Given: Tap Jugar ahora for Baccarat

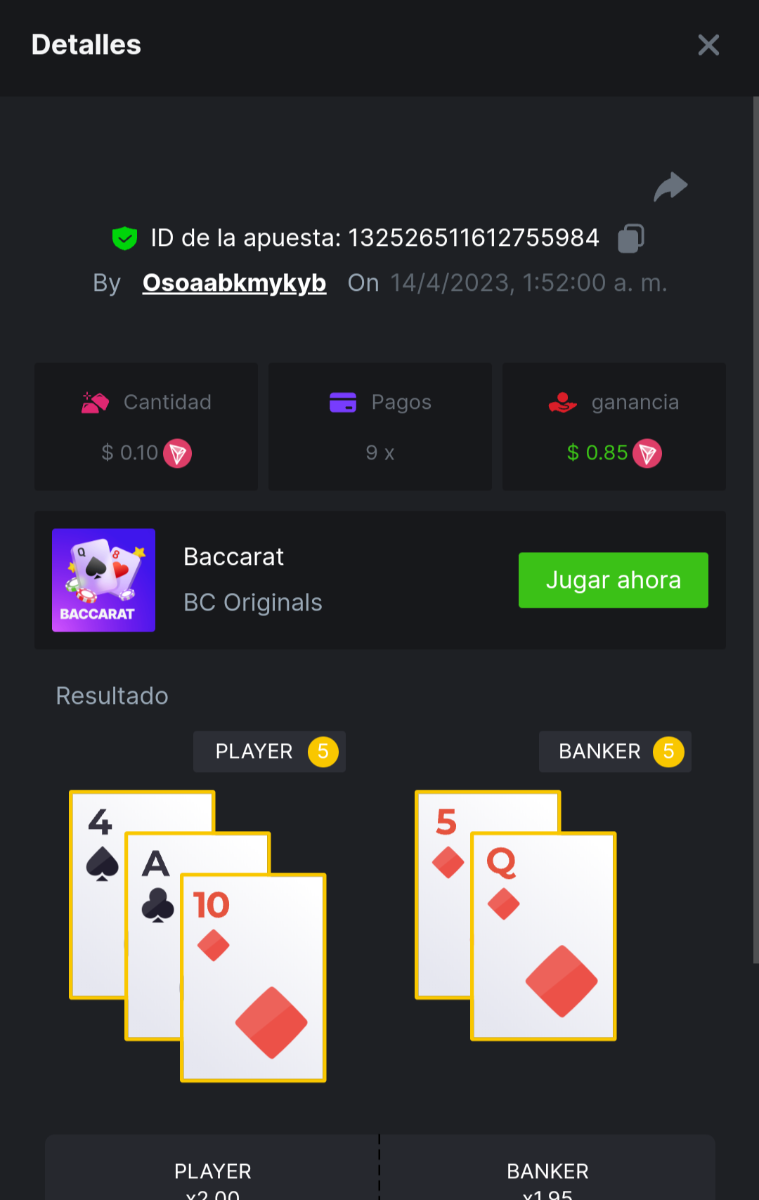Looking at the screenshot, I should tap(613, 580).
